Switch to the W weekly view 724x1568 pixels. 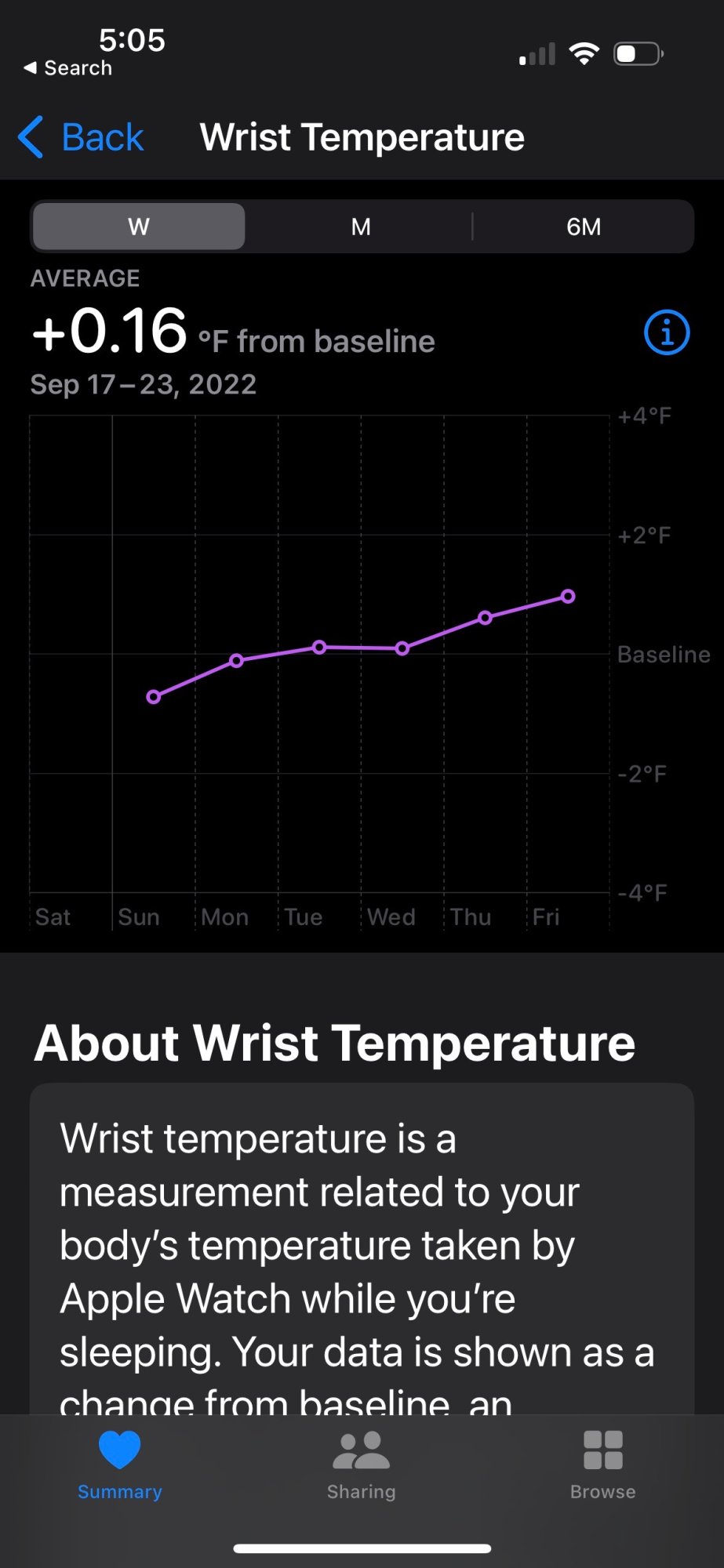139,227
